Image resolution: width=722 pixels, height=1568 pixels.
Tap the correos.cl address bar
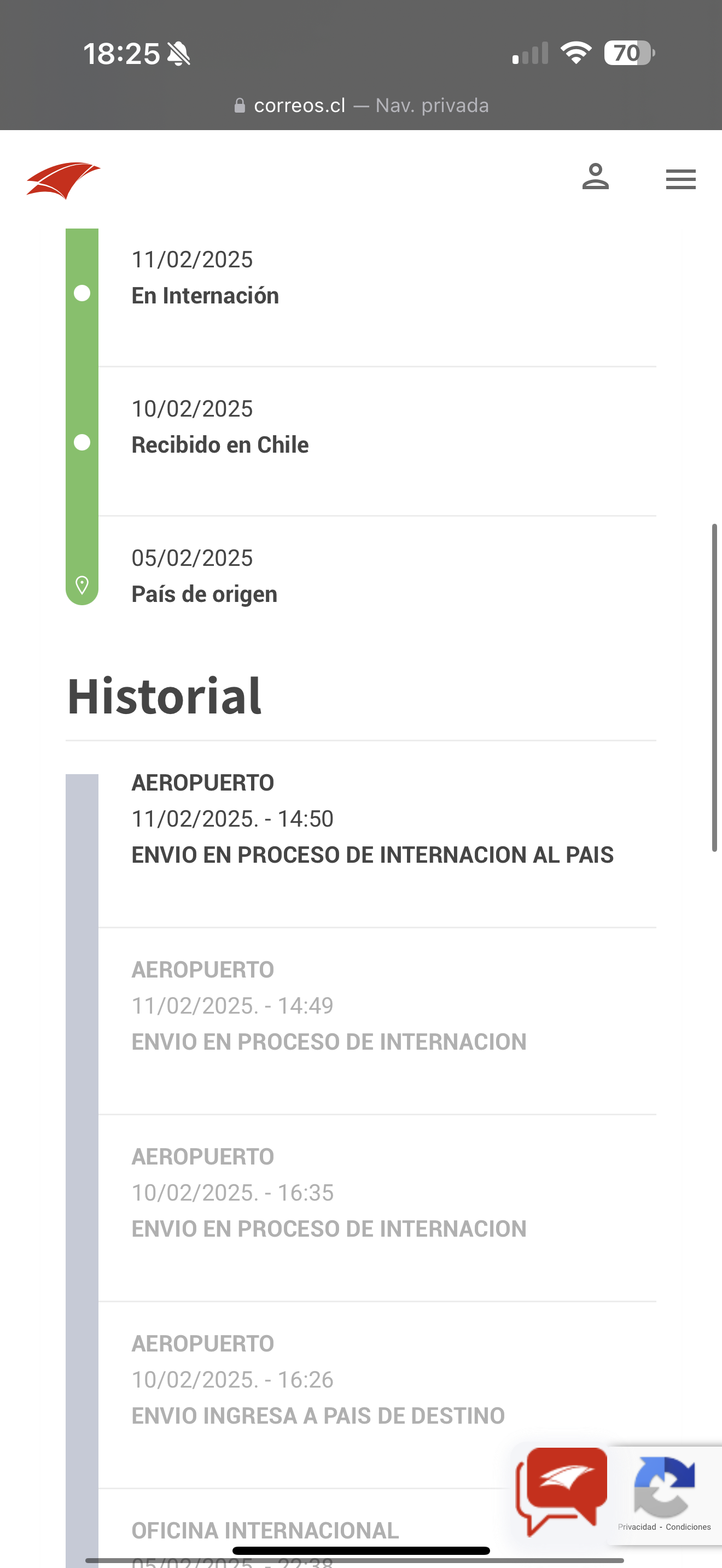[x=361, y=106]
